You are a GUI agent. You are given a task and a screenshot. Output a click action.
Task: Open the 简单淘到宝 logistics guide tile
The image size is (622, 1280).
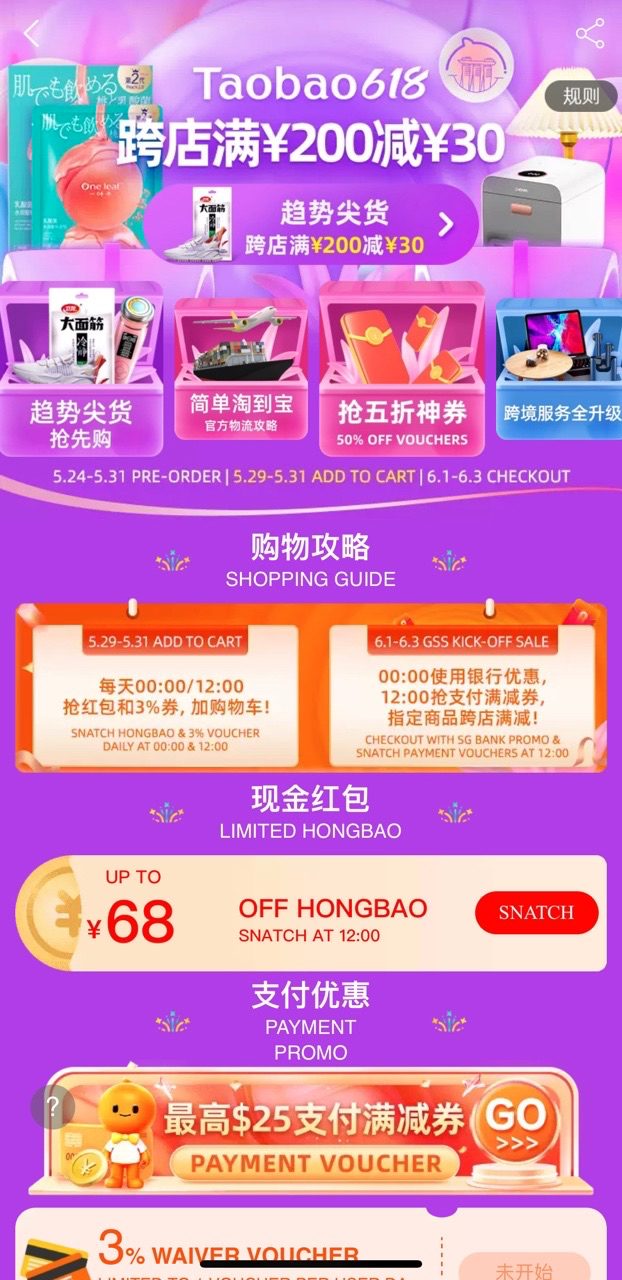click(x=241, y=370)
